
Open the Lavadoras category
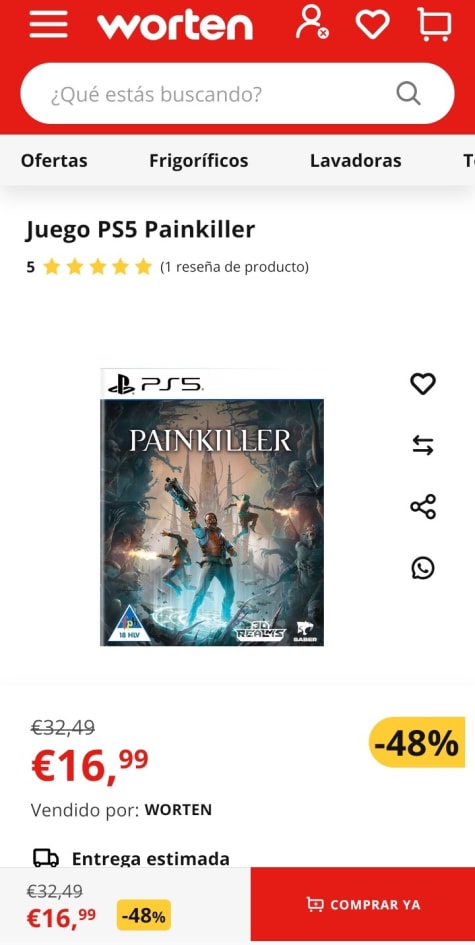[356, 161]
